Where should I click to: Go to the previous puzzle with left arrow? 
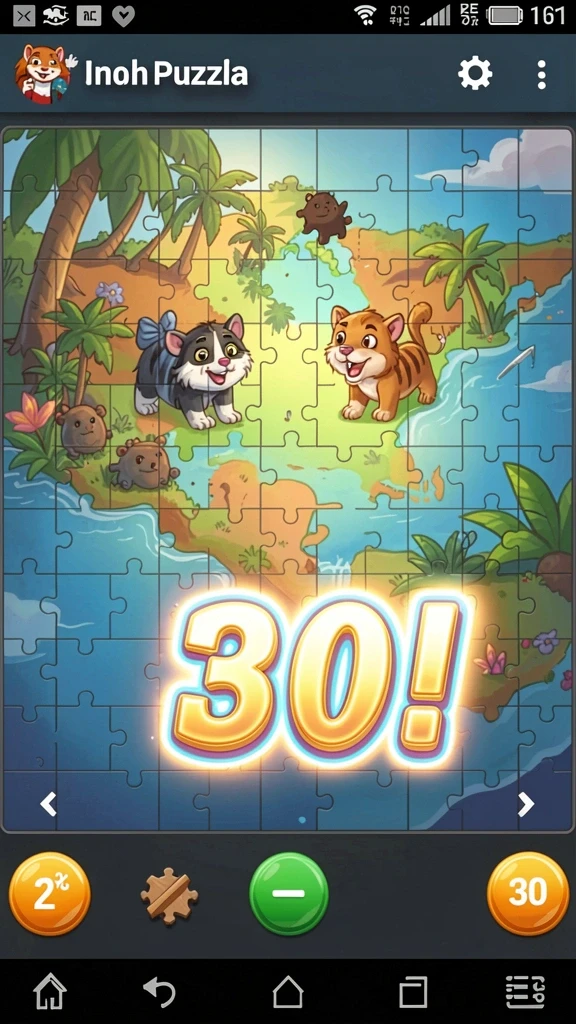(48, 804)
